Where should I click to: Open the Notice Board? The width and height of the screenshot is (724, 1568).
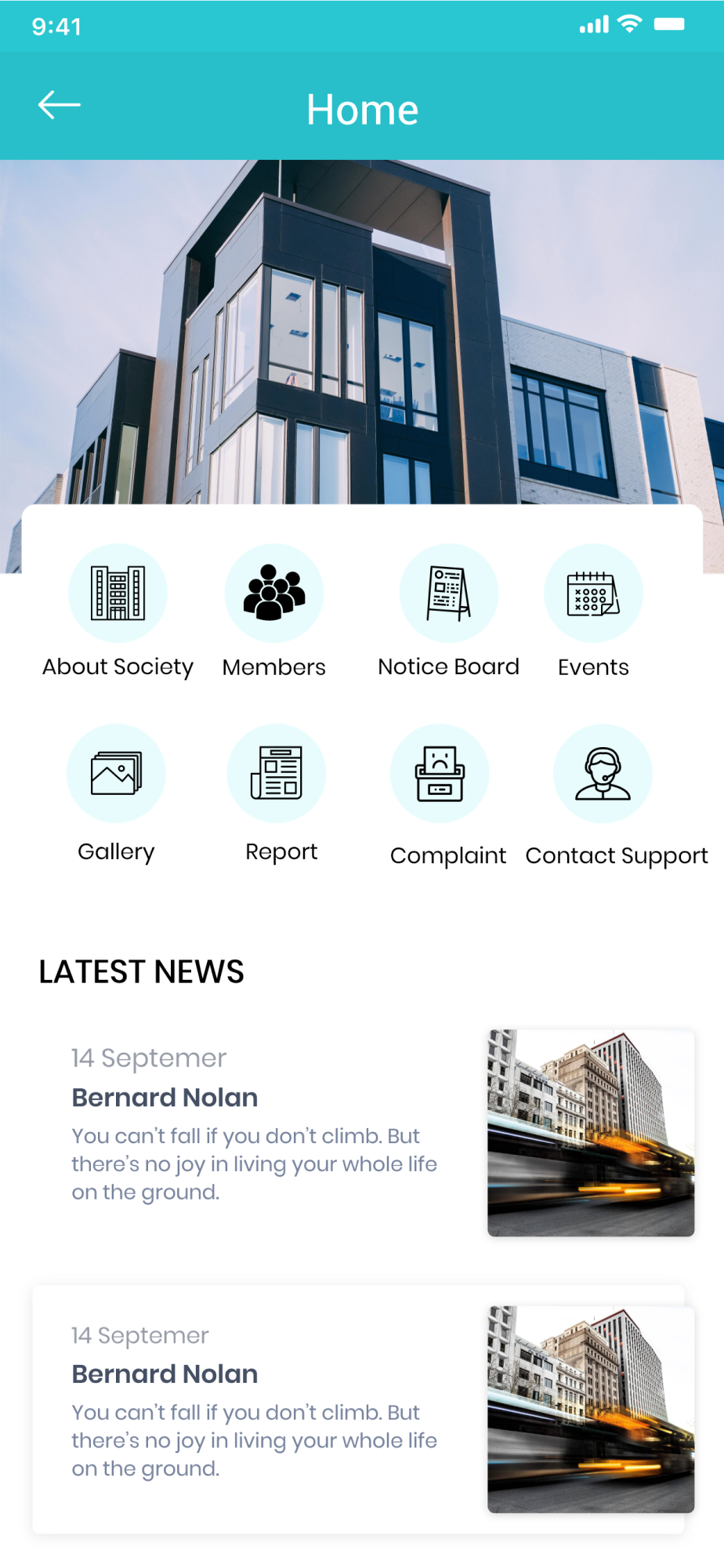pos(448,593)
